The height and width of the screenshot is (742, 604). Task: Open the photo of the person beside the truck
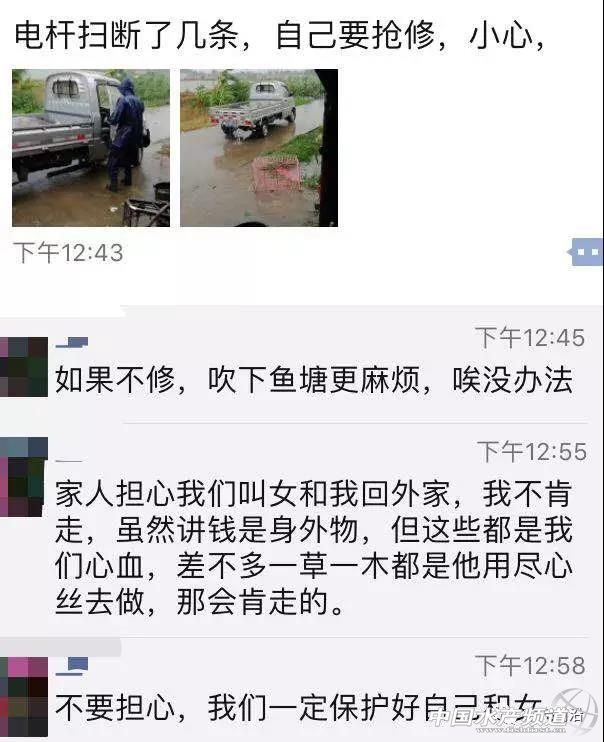click(x=91, y=147)
